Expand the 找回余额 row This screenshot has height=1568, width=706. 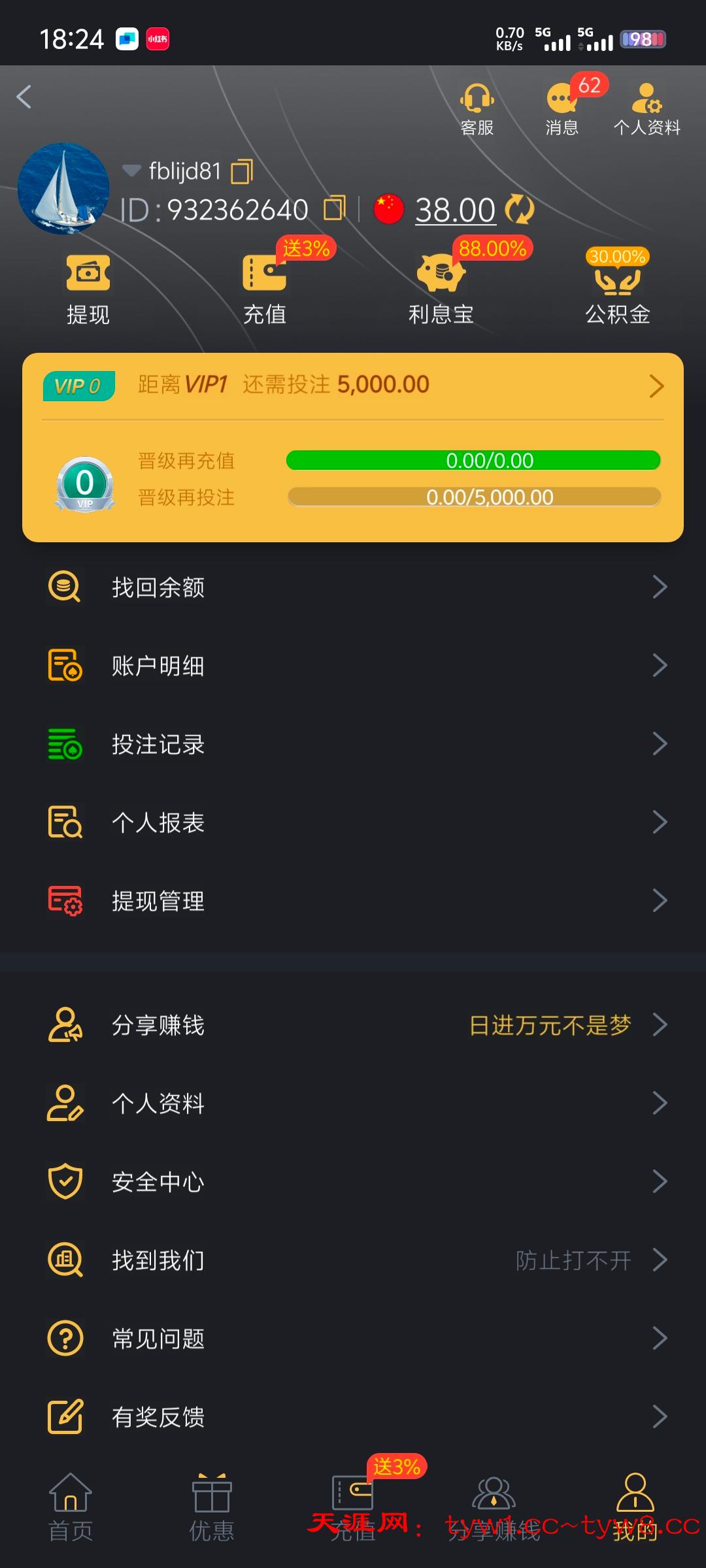point(353,587)
